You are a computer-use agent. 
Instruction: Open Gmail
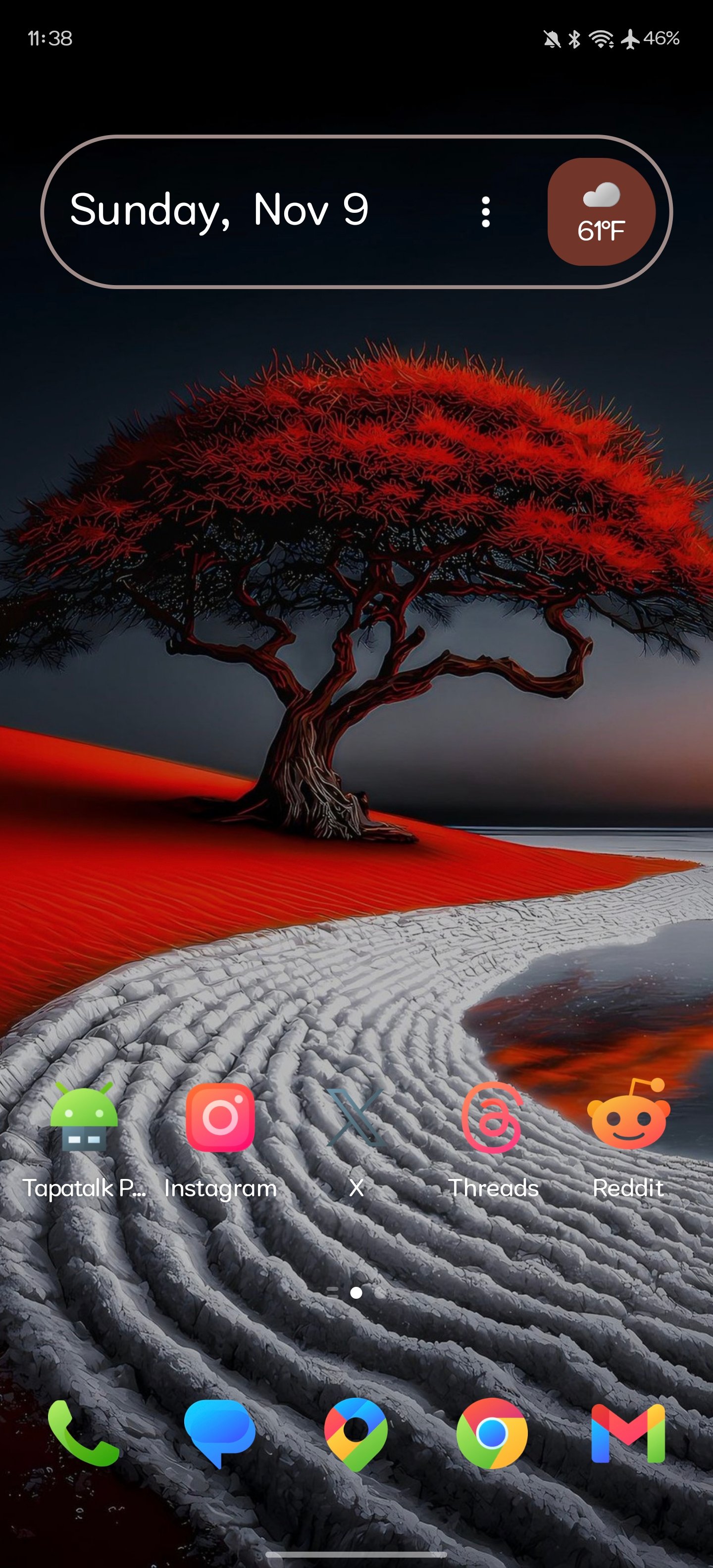[628, 1433]
